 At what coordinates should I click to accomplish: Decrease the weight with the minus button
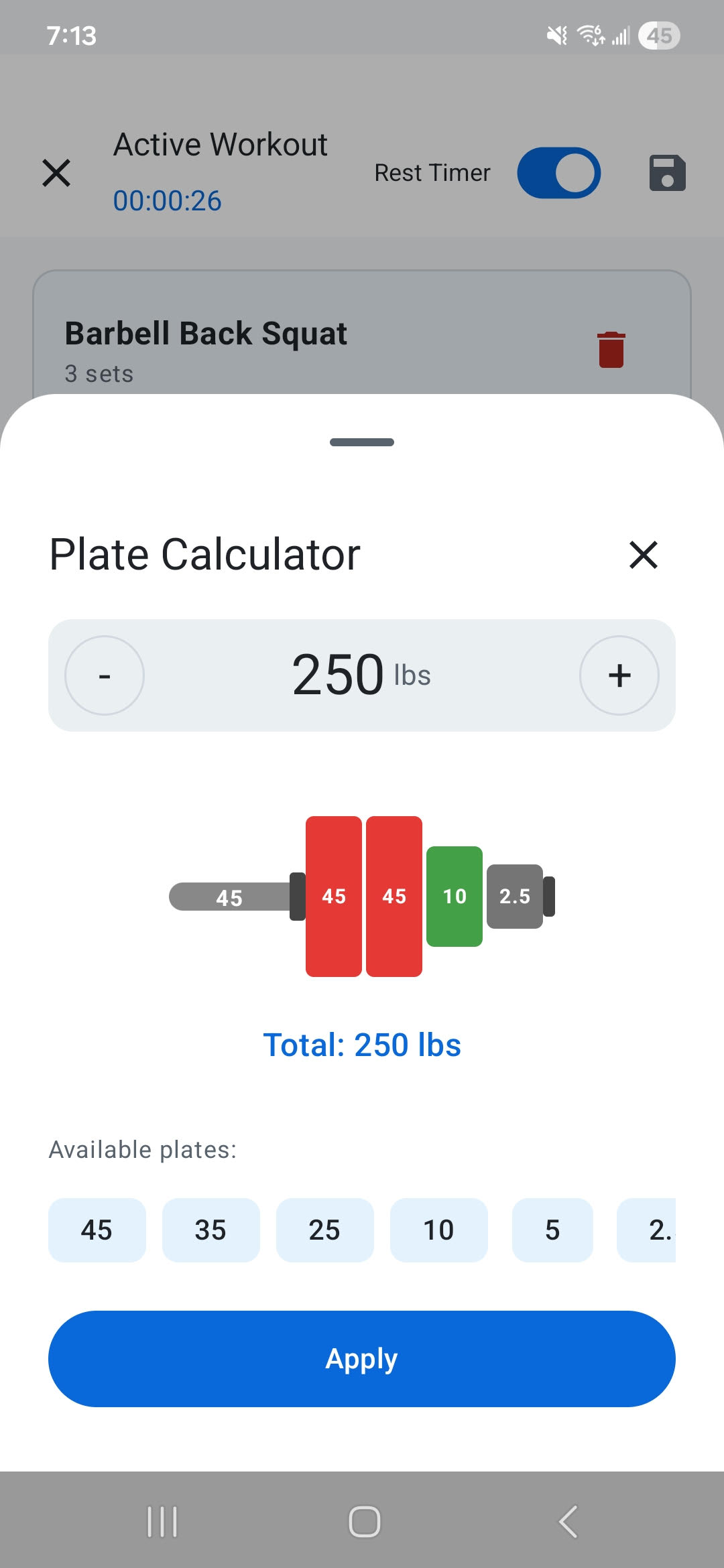coord(105,675)
